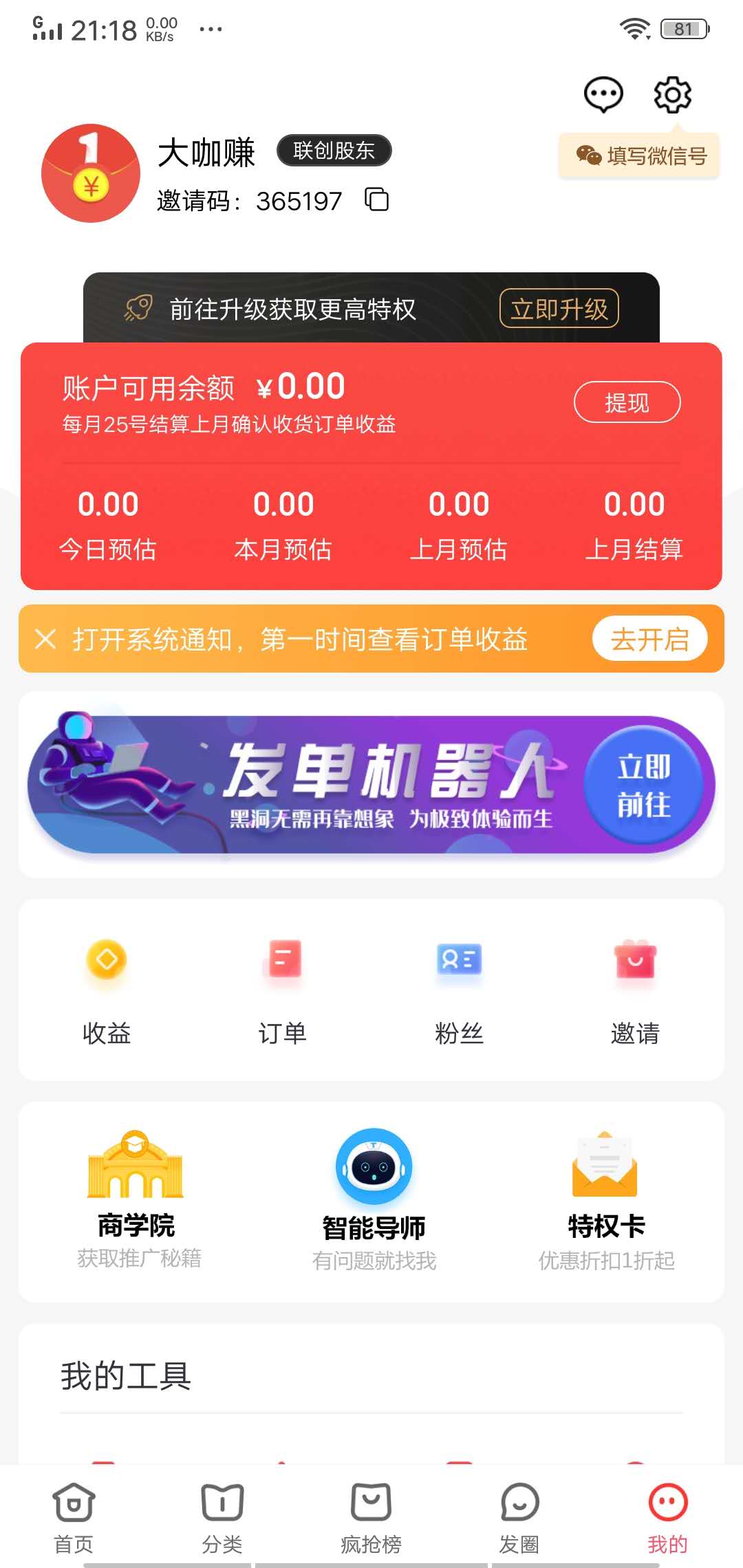
Task: Enable notifications via 去开启 button
Action: (650, 639)
